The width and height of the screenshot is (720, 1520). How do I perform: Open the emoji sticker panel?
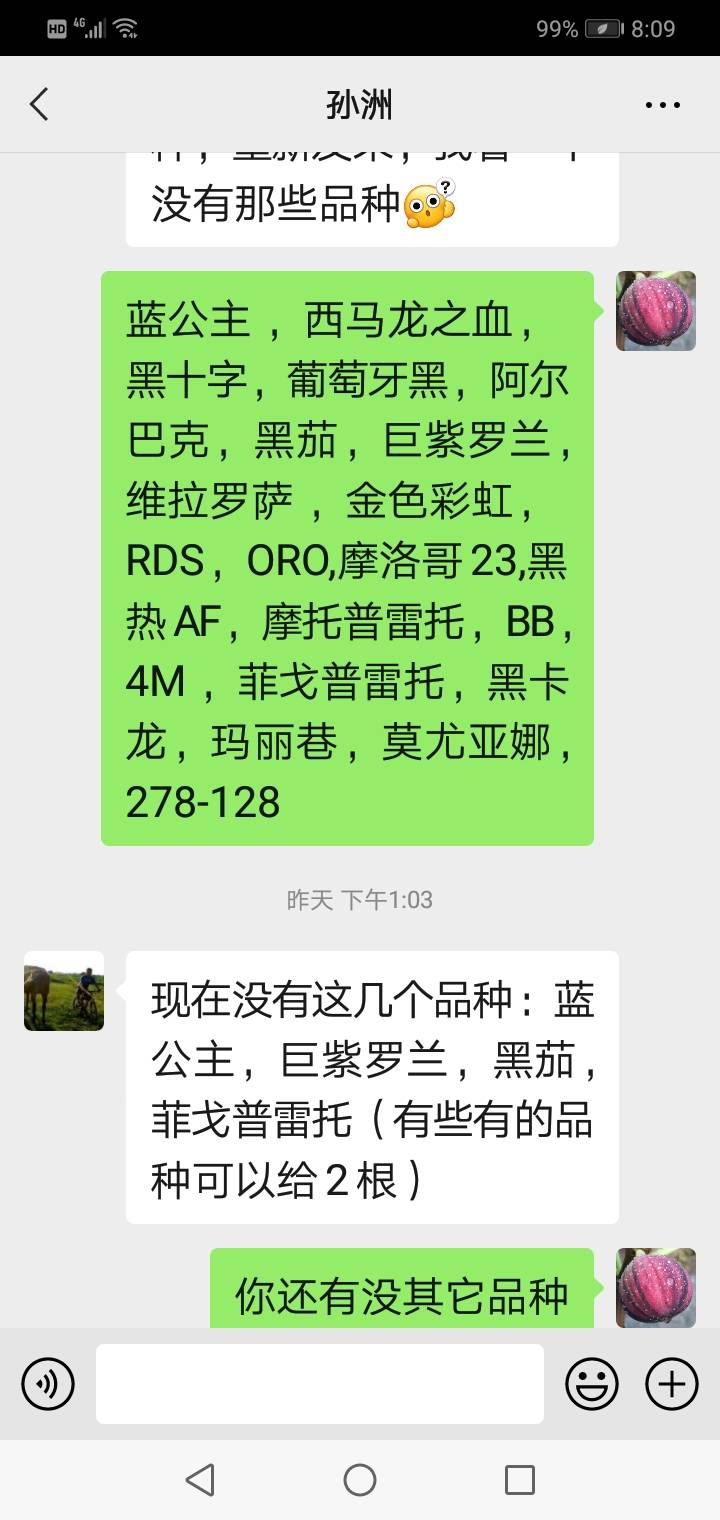pos(592,1384)
